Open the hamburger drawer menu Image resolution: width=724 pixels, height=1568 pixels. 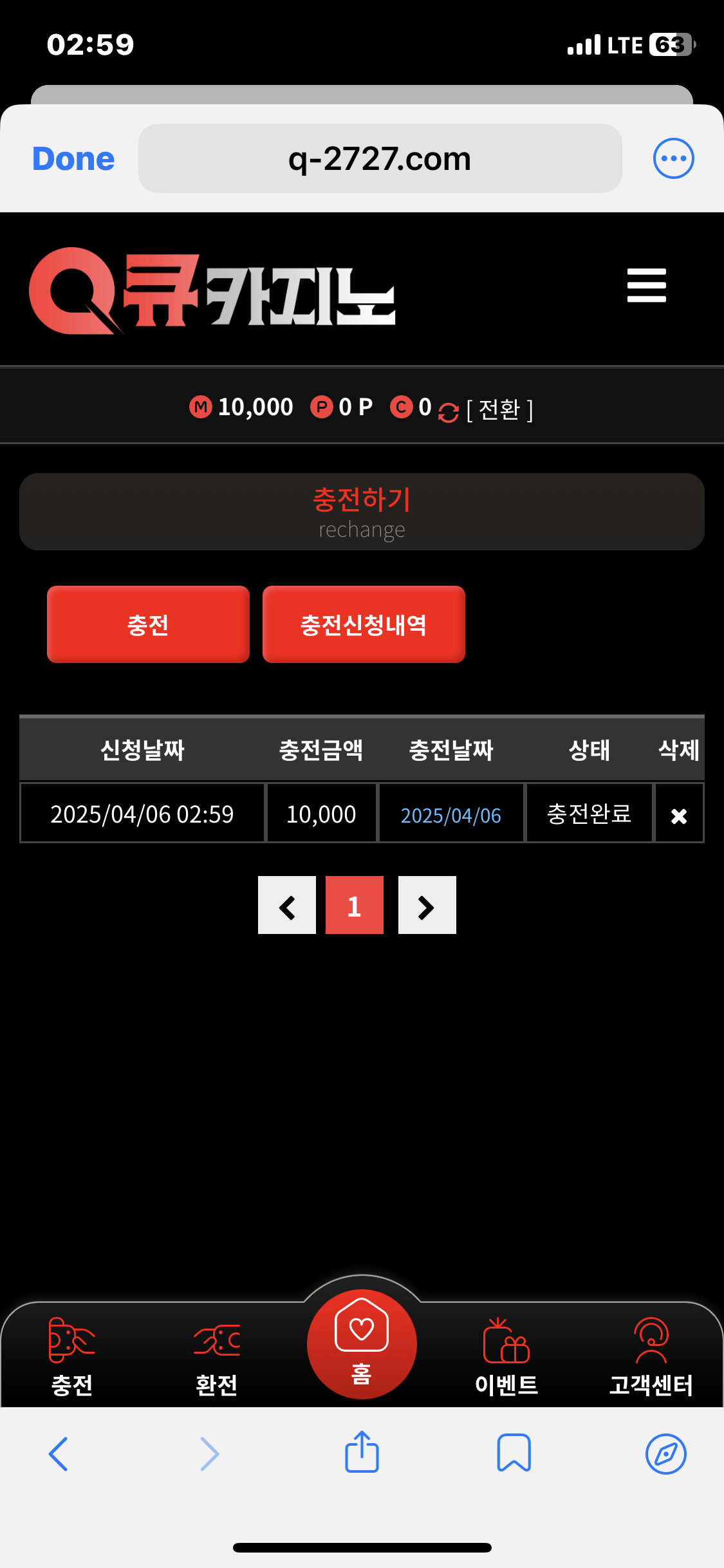click(x=646, y=285)
